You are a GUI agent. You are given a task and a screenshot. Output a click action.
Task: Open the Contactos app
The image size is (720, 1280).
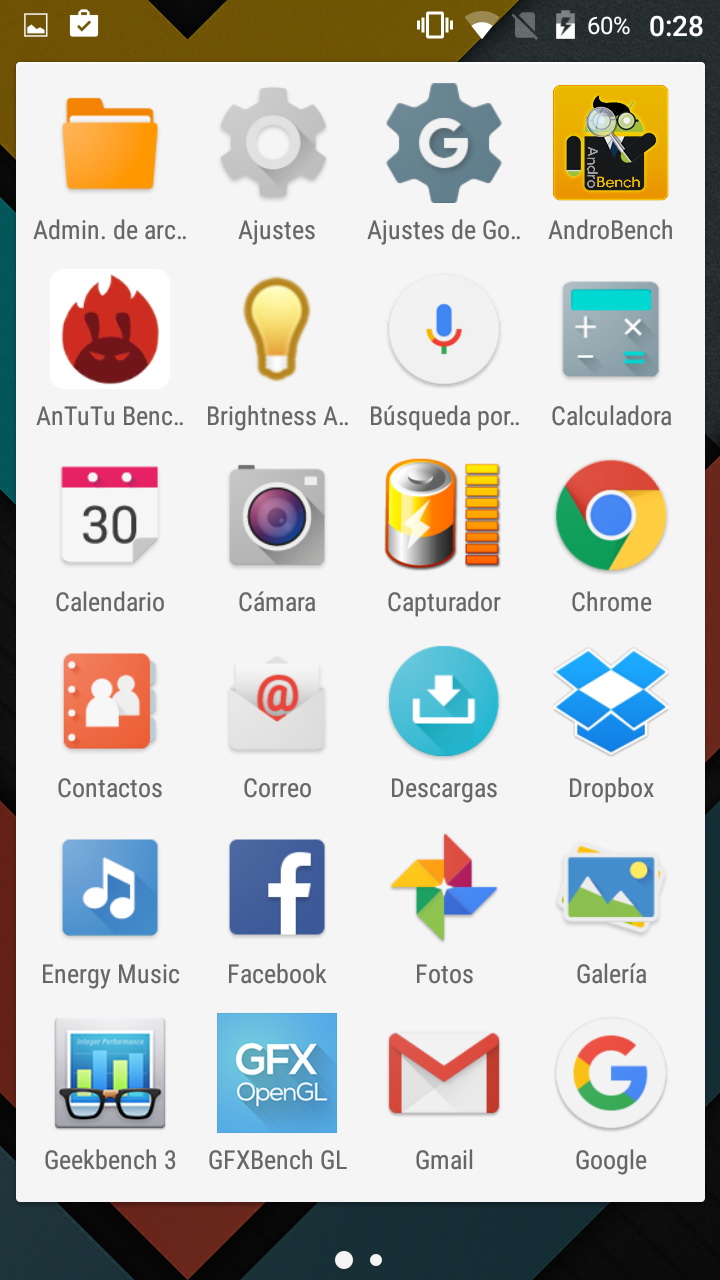pos(110,701)
